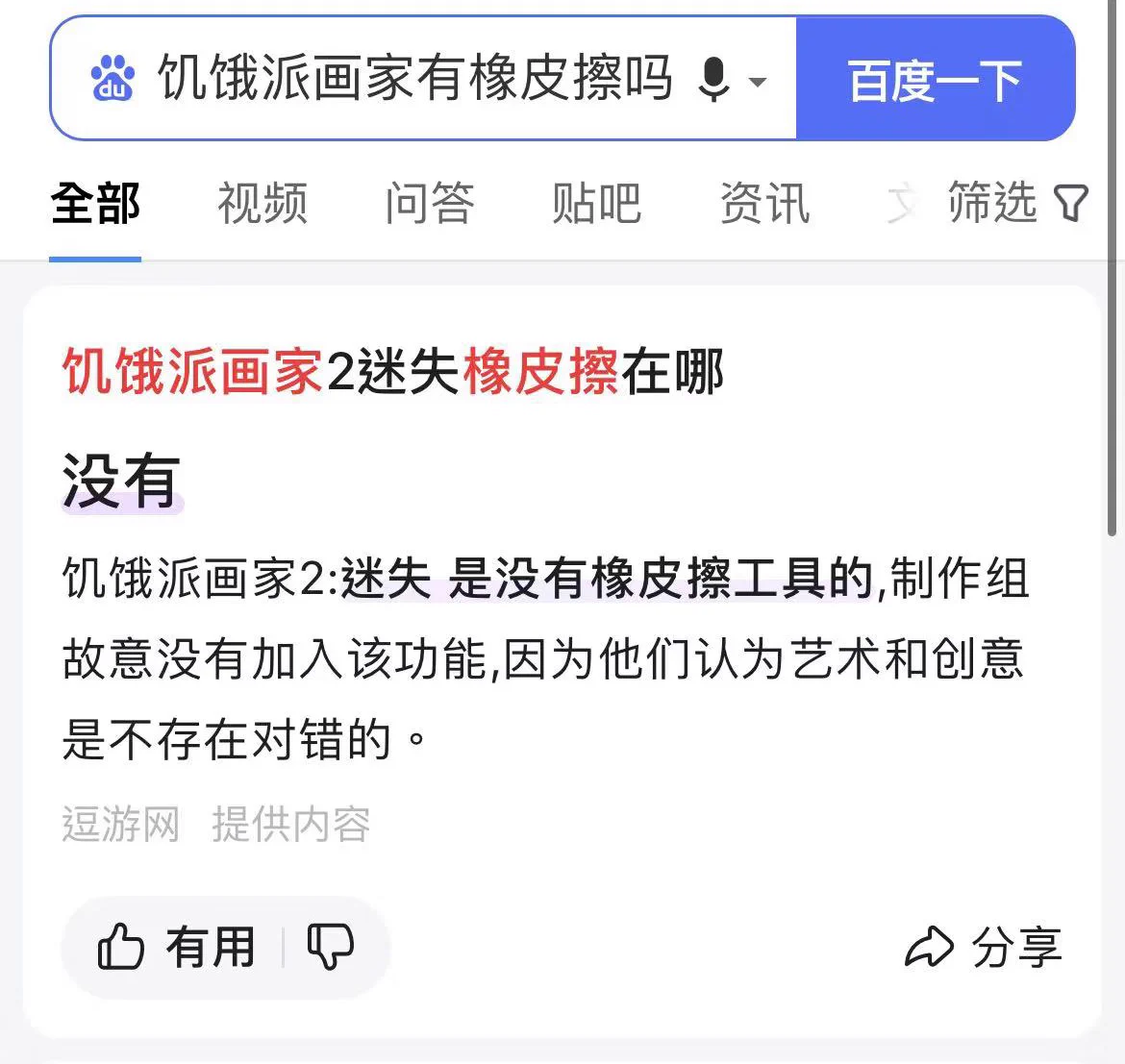Mark the answer as 有用
Viewport: 1125px width, 1064px height.
(x=178, y=948)
